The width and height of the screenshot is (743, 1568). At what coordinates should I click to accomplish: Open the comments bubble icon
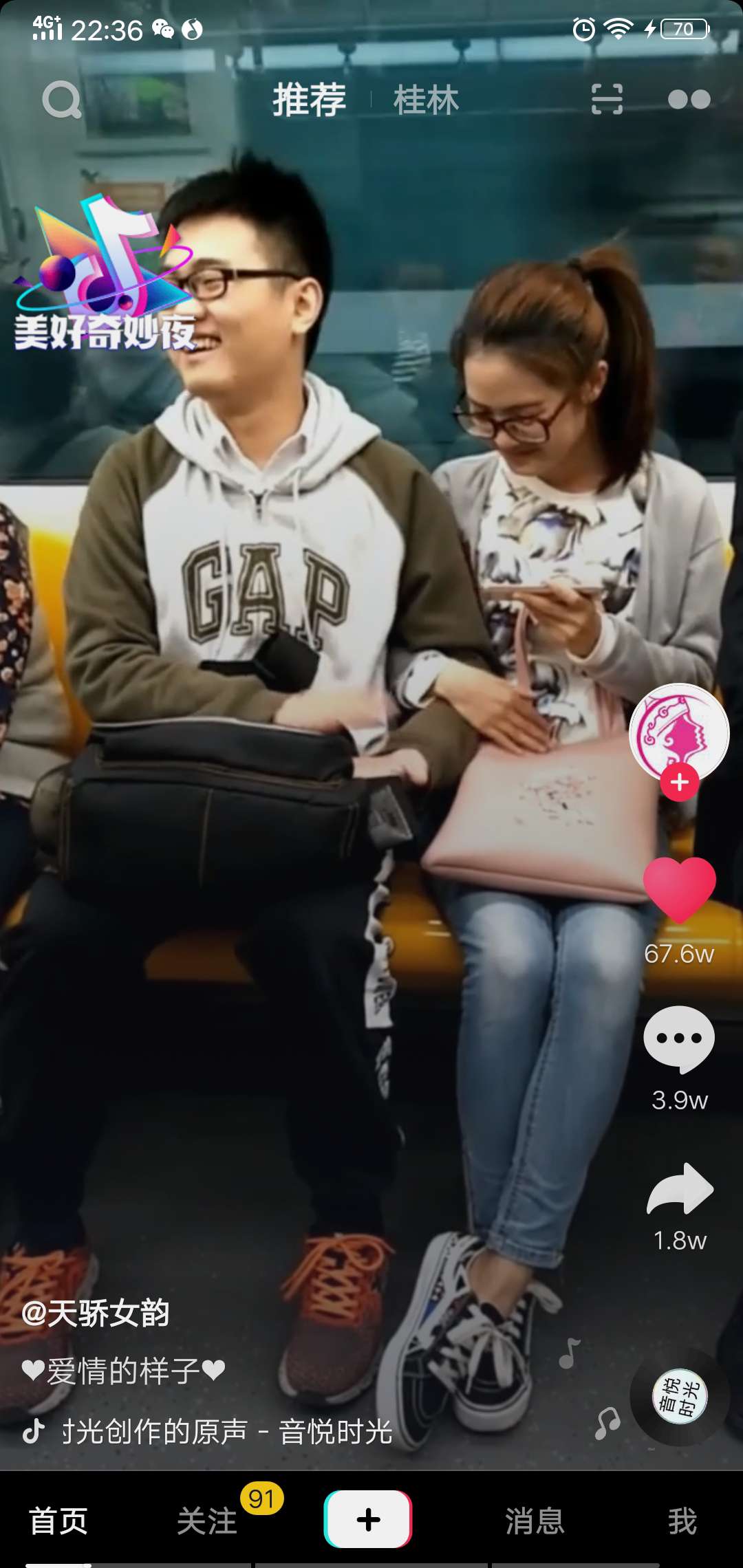click(x=679, y=1038)
